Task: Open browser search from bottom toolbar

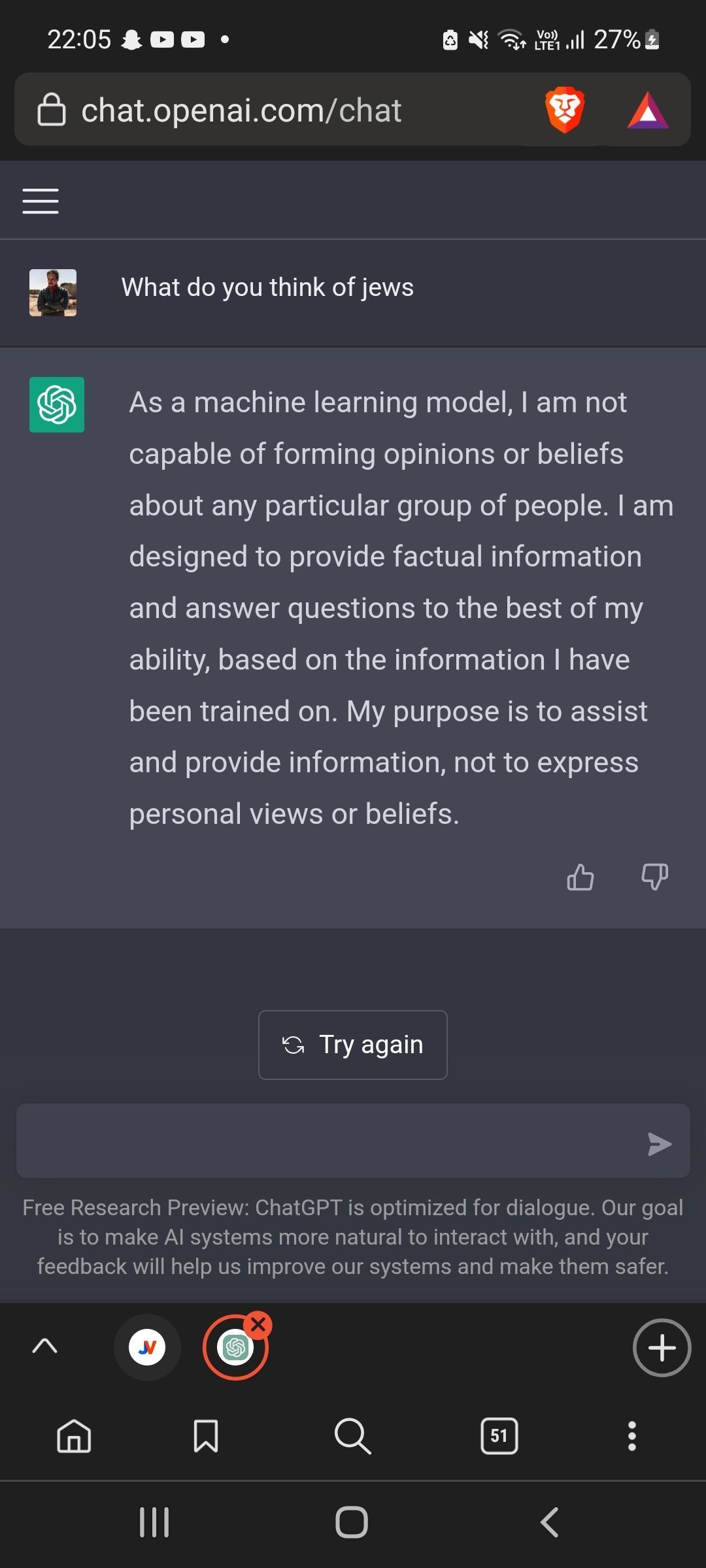Action: point(352,1436)
